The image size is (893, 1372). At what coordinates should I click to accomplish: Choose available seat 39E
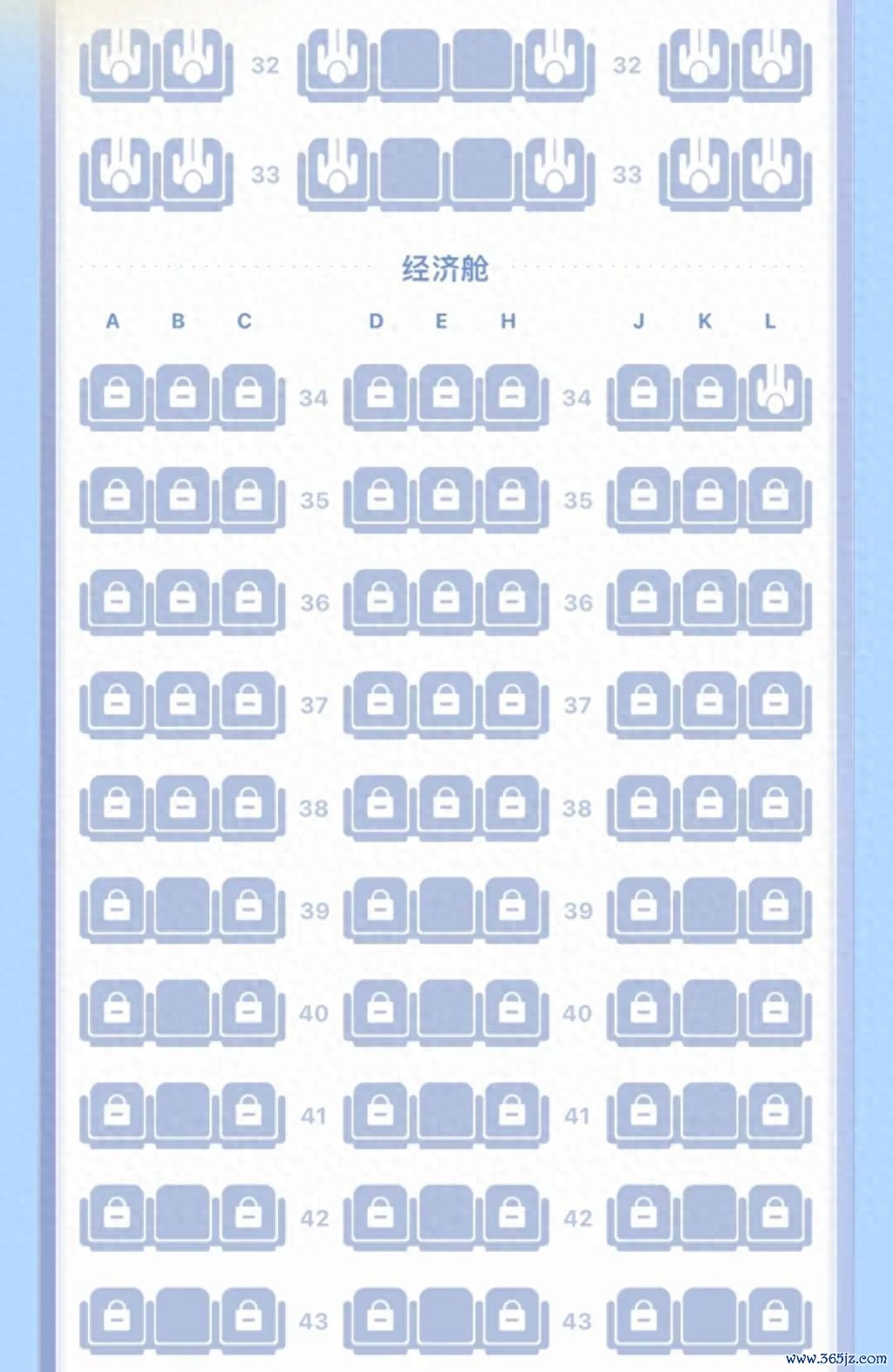(446, 907)
